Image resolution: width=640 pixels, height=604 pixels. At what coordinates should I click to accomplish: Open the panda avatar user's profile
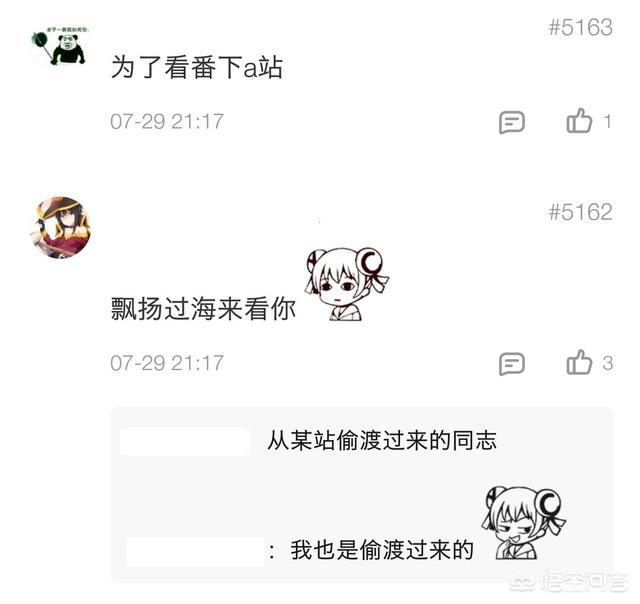(x=60, y=44)
